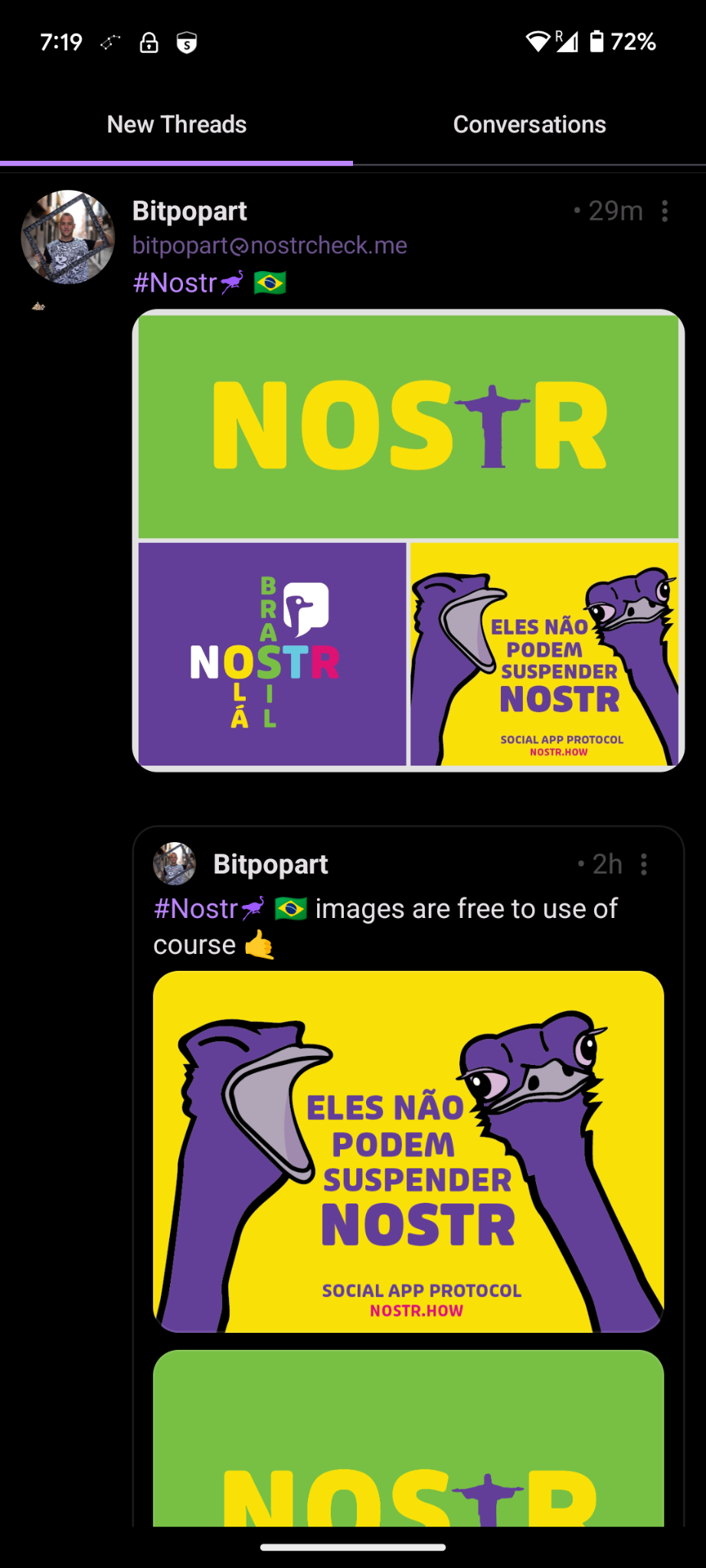This screenshot has width=706, height=1568.
Task: Open Bitpopart's avatar in the quoted post
Action: (x=175, y=864)
